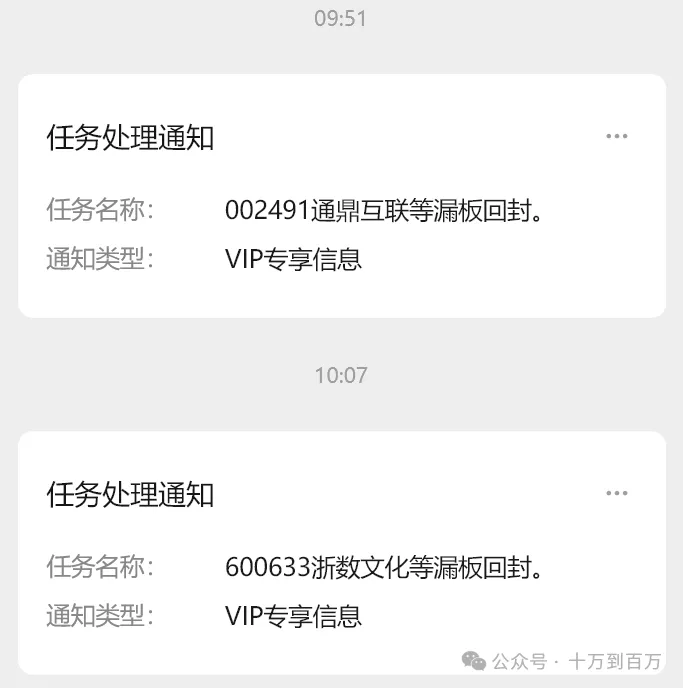Open more options on the 002491通鼎互联 notification
683x688 pixels.
616,137
